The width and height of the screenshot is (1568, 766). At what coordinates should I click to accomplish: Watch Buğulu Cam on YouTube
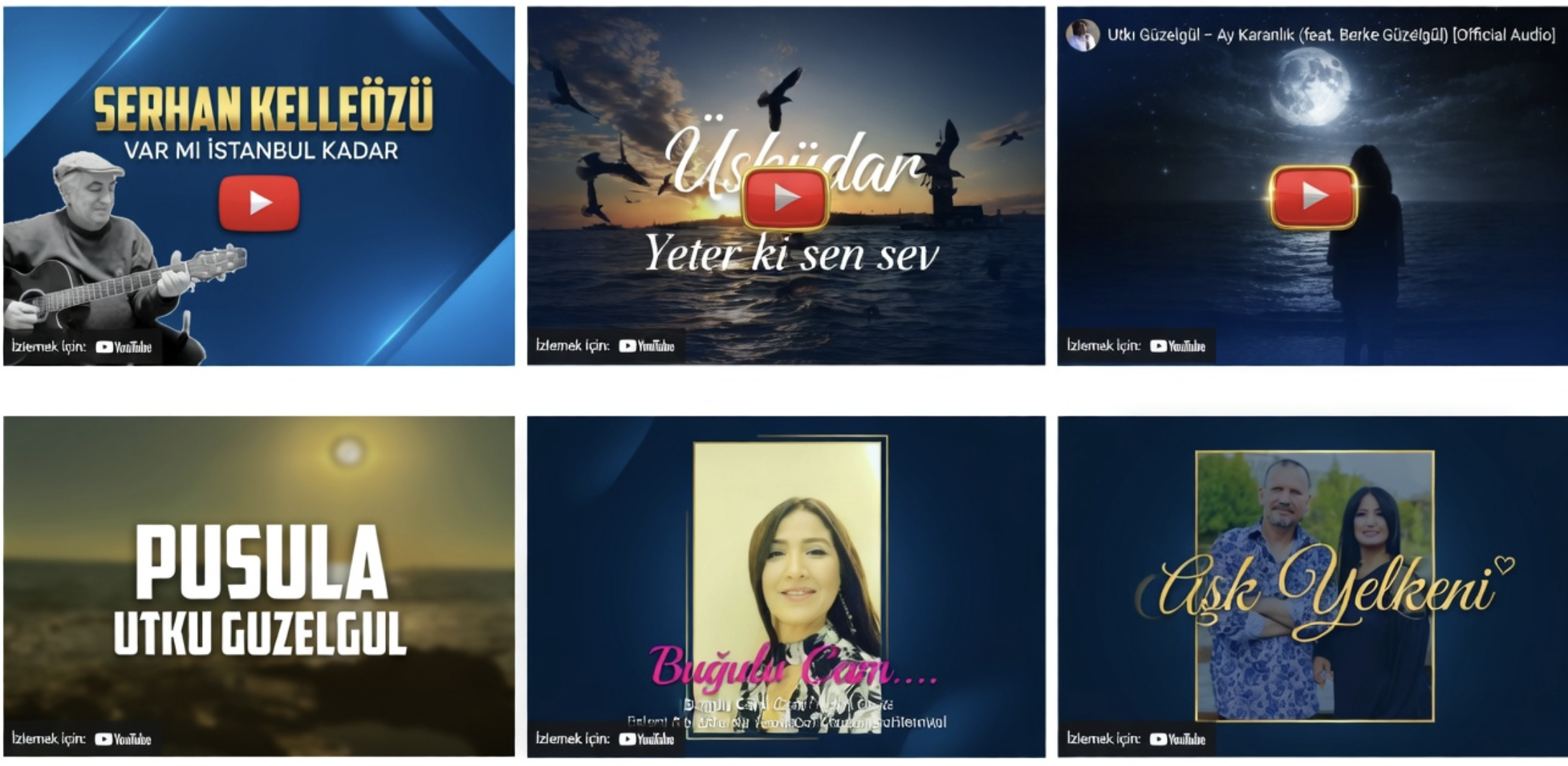(x=646, y=739)
